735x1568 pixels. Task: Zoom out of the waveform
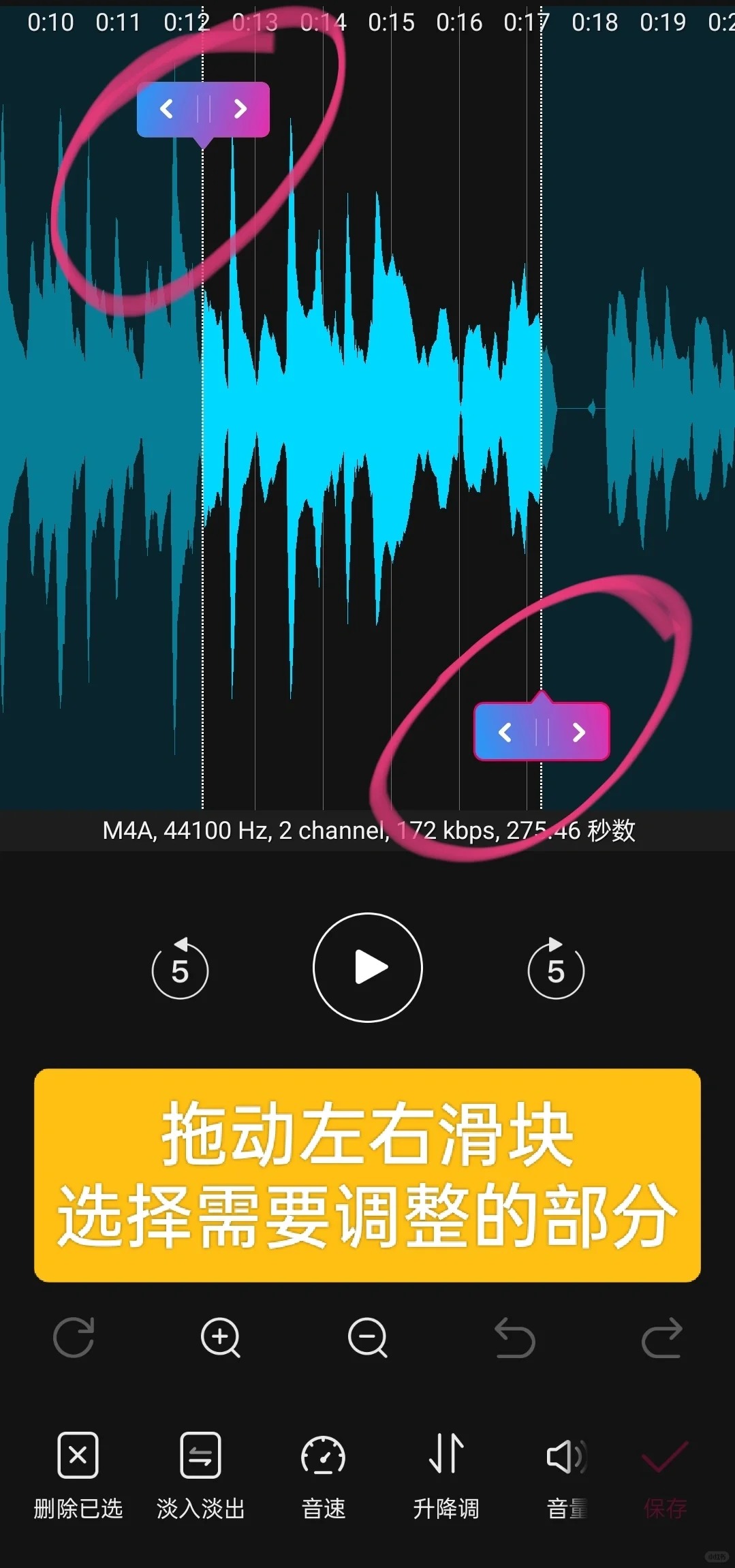pyautogui.click(x=368, y=1338)
